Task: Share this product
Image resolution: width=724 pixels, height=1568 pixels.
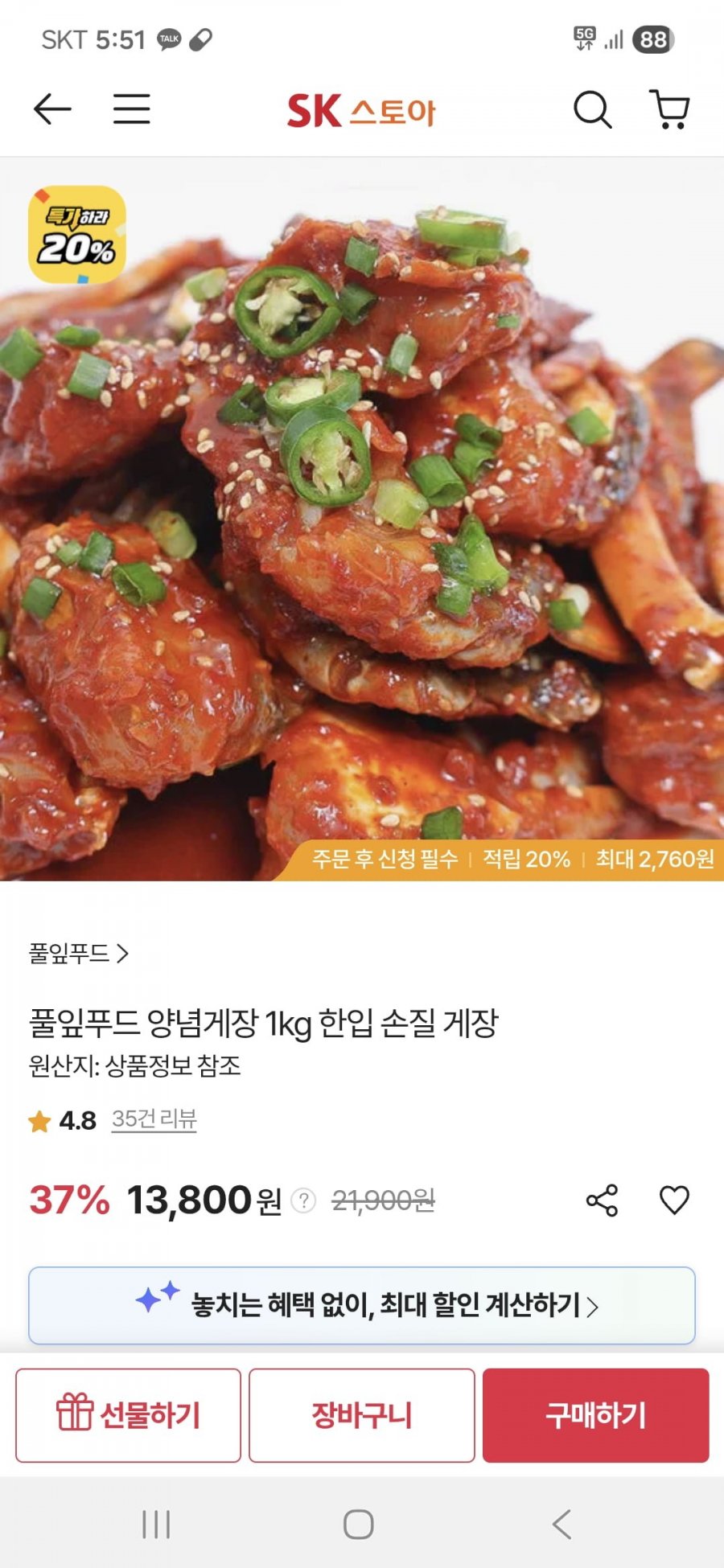Action: click(x=602, y=1201)
